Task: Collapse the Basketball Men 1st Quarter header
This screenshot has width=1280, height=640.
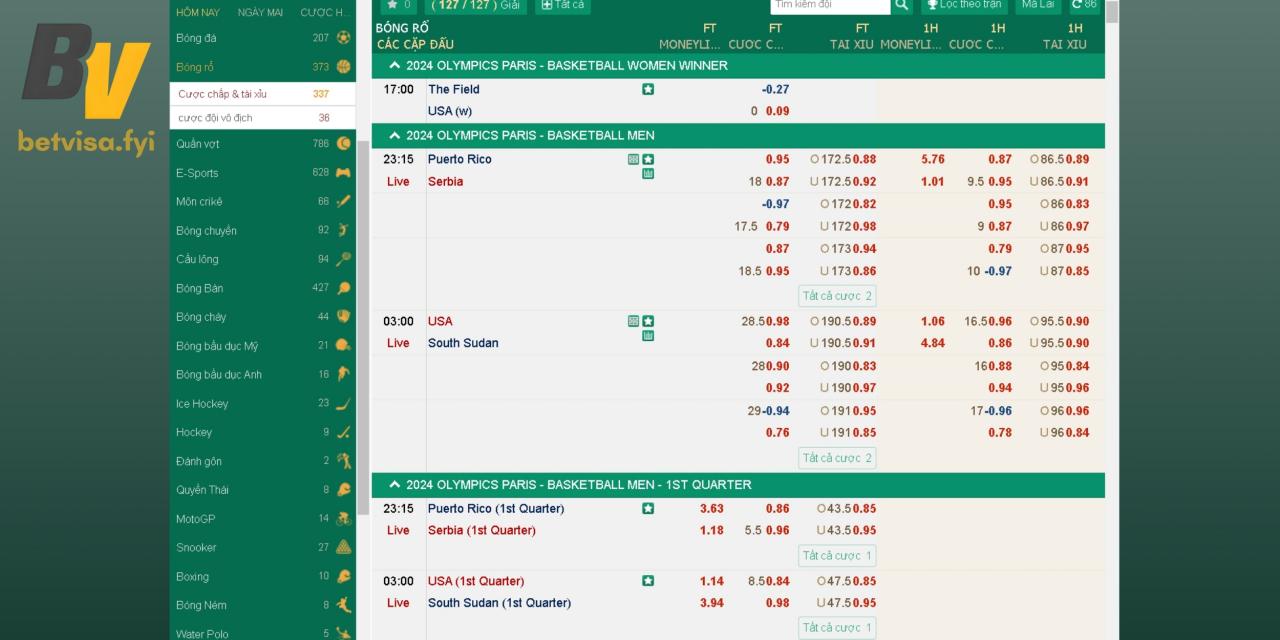Action: click(394, 485)
